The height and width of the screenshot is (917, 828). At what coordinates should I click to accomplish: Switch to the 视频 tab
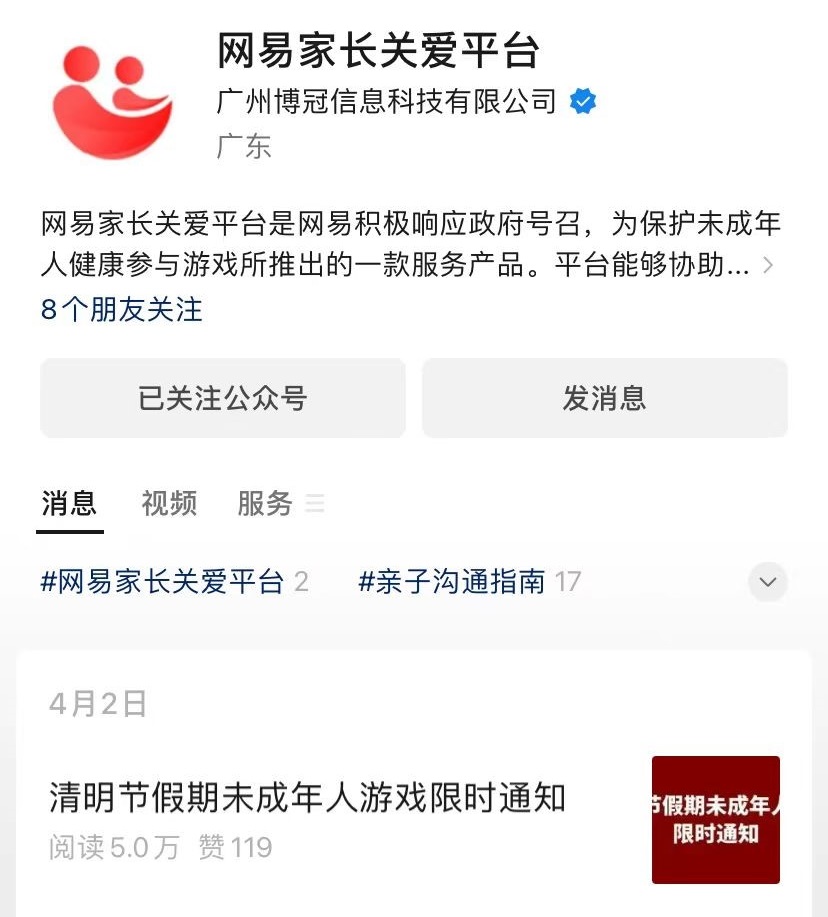click(x=169, y=503)
